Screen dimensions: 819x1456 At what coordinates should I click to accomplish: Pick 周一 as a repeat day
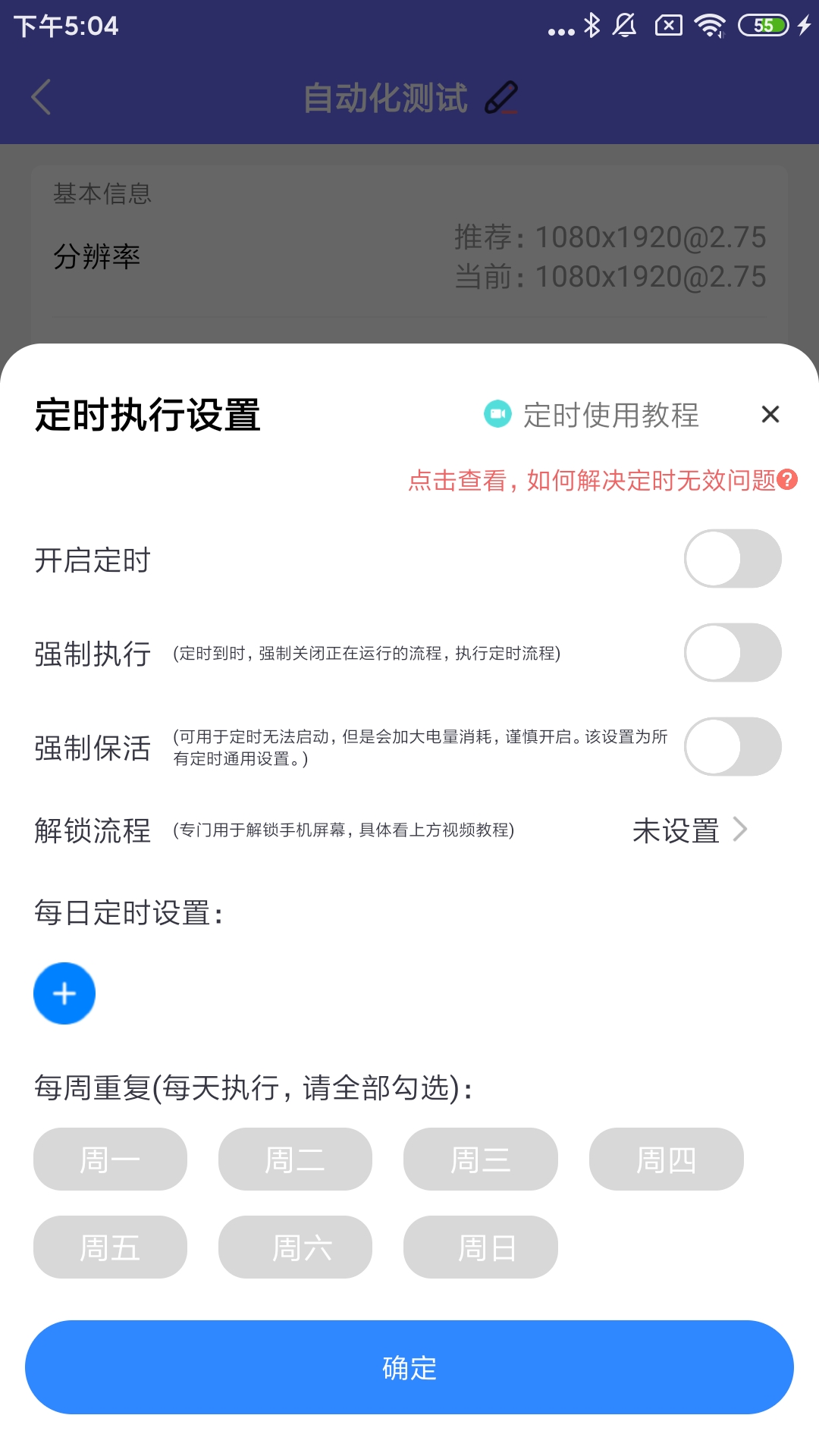(x=110, y=1159)
